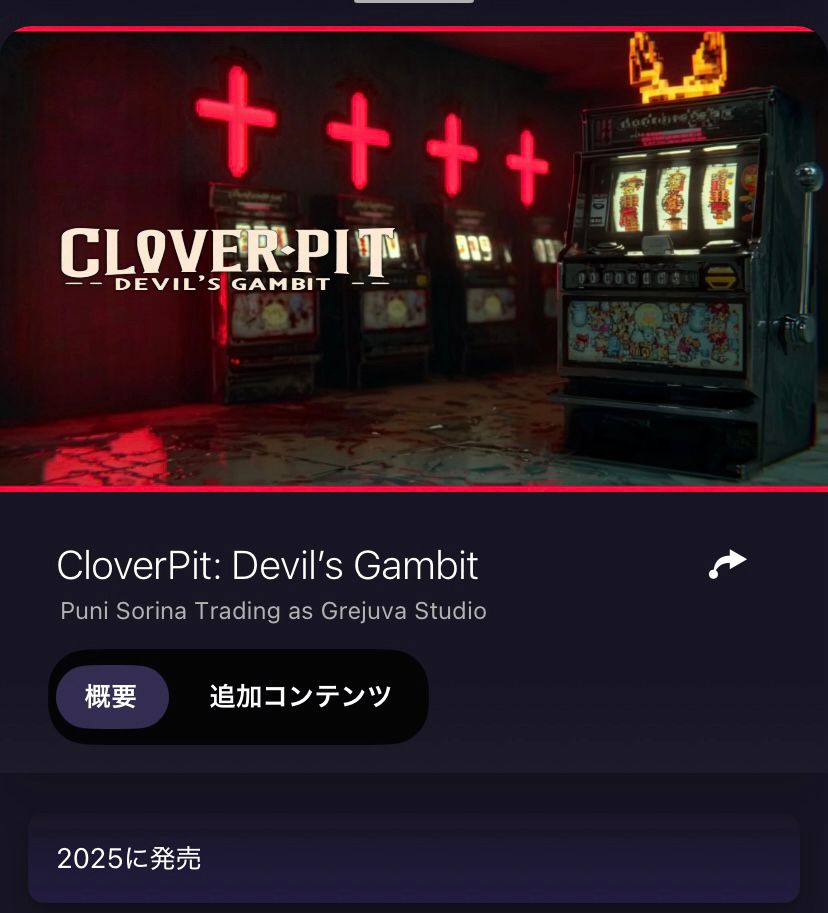This screenshot has height=913, width=828.
Task: Toggle to 追加コンテンツ in the segmented control
Action: (x=300, y=696)
